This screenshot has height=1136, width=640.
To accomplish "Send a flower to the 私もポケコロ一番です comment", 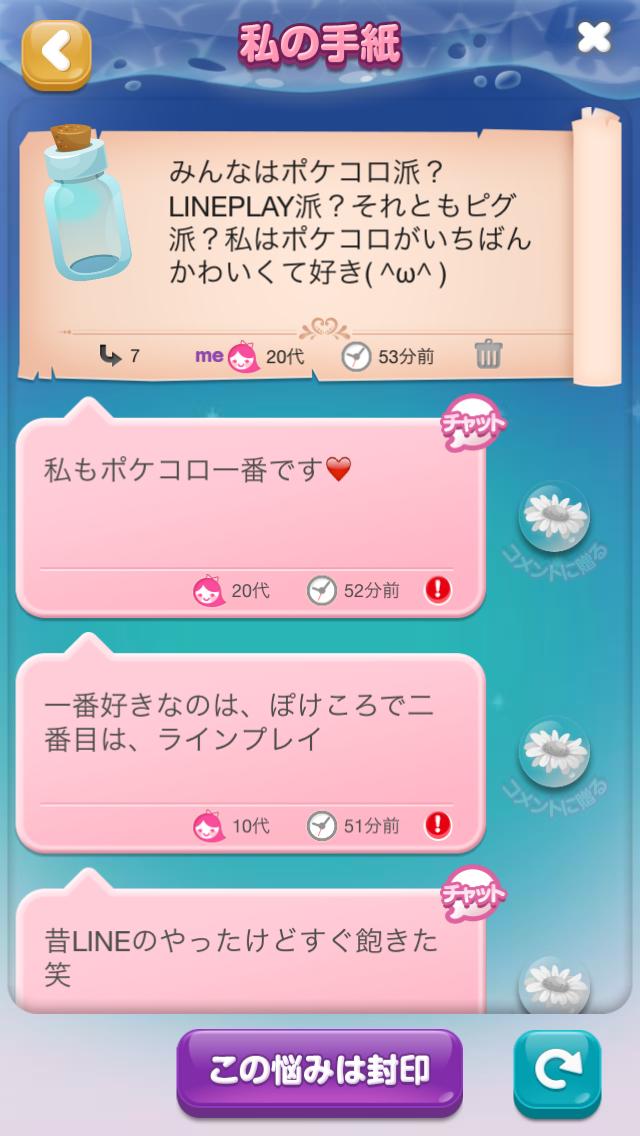I will tap(553, 517).
